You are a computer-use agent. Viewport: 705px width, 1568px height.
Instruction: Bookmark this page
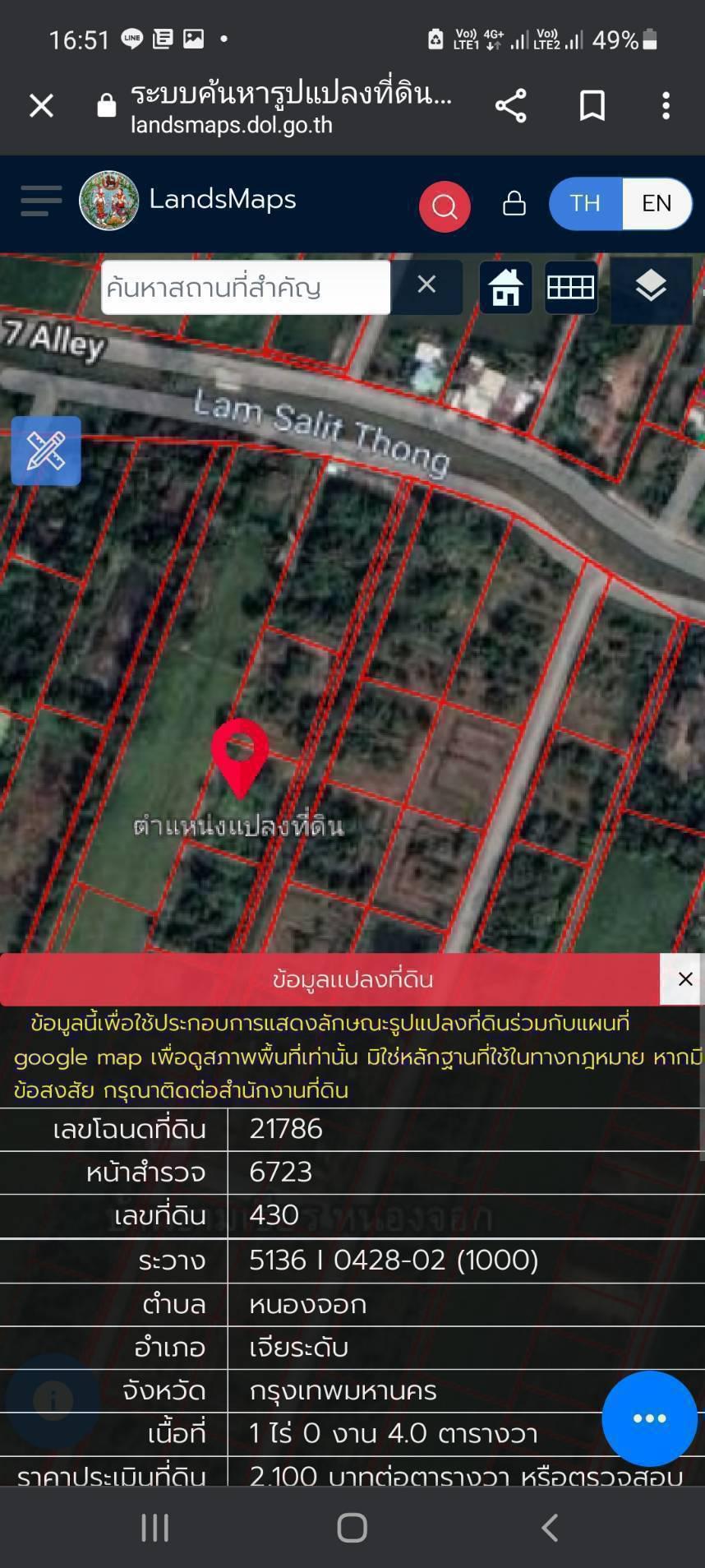[x=592, y=106]
